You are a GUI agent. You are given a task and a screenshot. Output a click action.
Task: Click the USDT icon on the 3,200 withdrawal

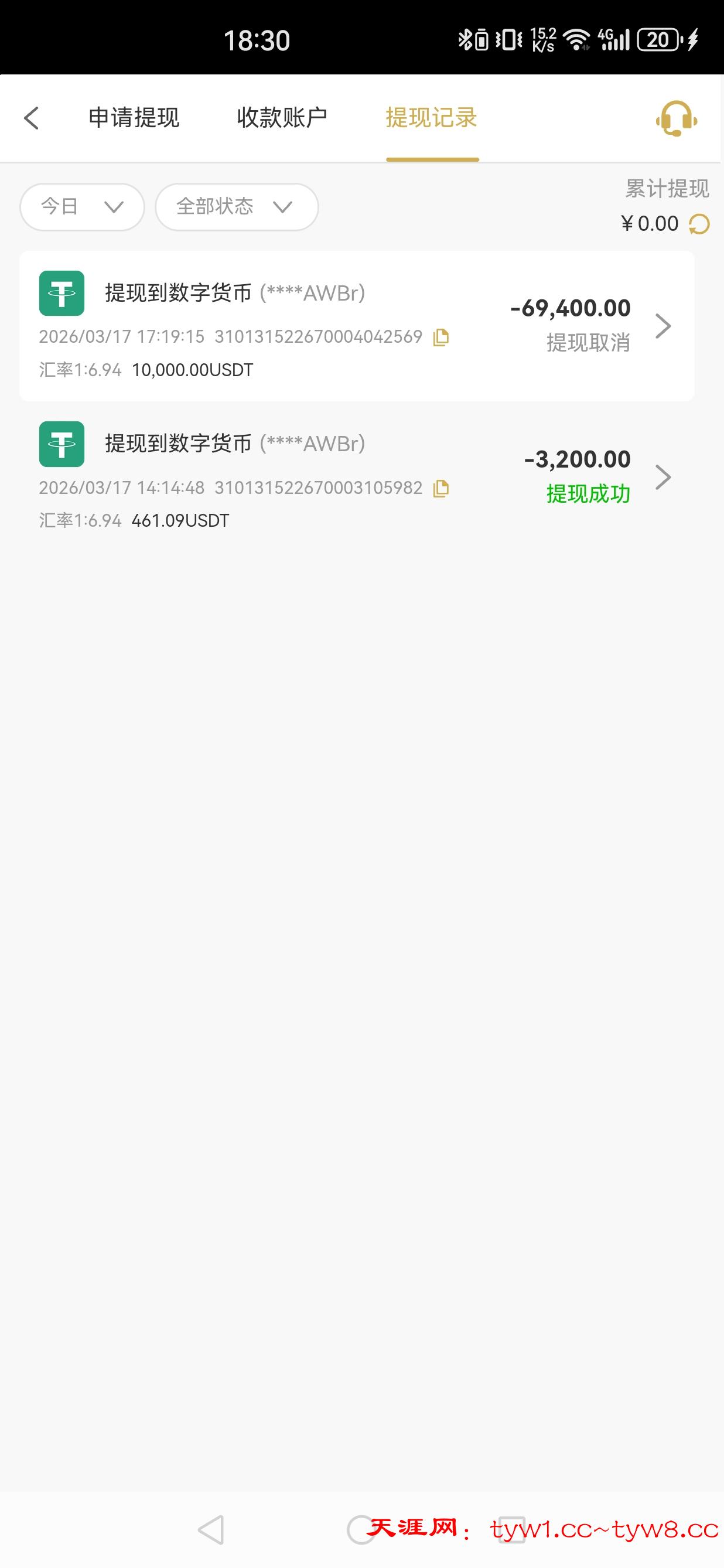pos(62,445)
